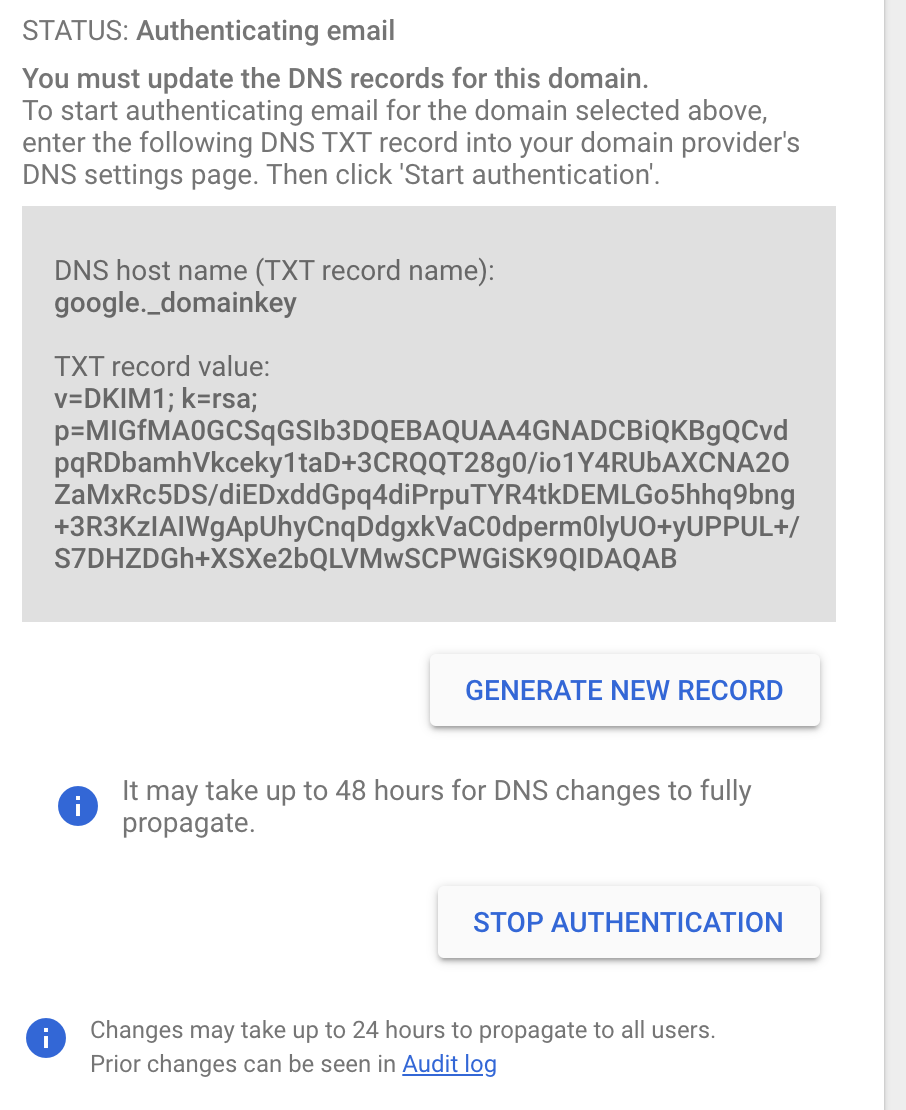
Task: Open the Audit log link
Action: click(449, 1064)
